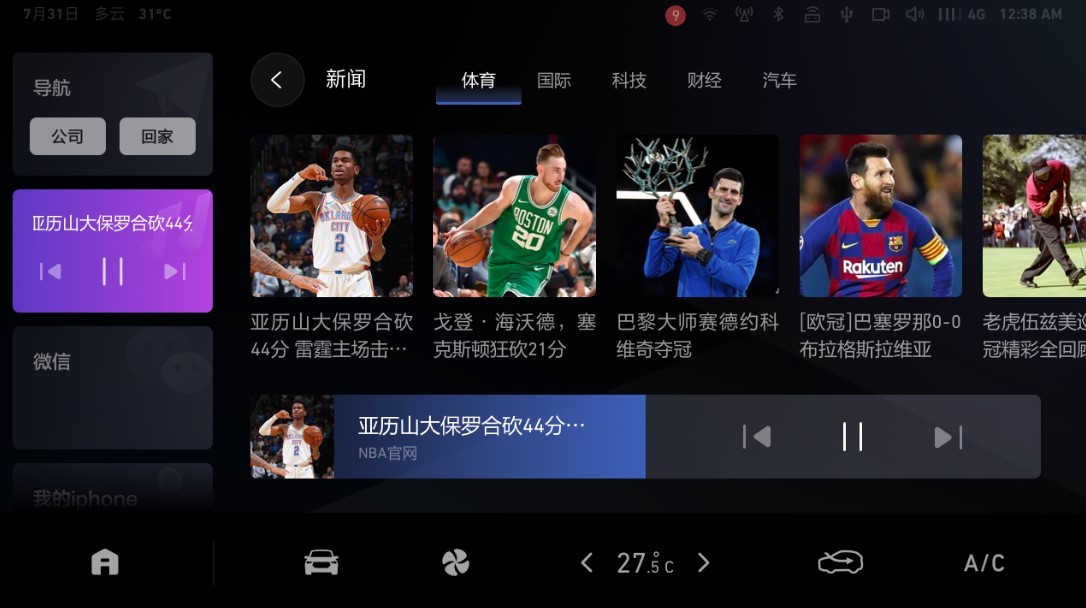The width and height of the screenshot is (1086, 608).
Task: Go to previous item in NBA官网 player bar
Action: tap(757, 437)
